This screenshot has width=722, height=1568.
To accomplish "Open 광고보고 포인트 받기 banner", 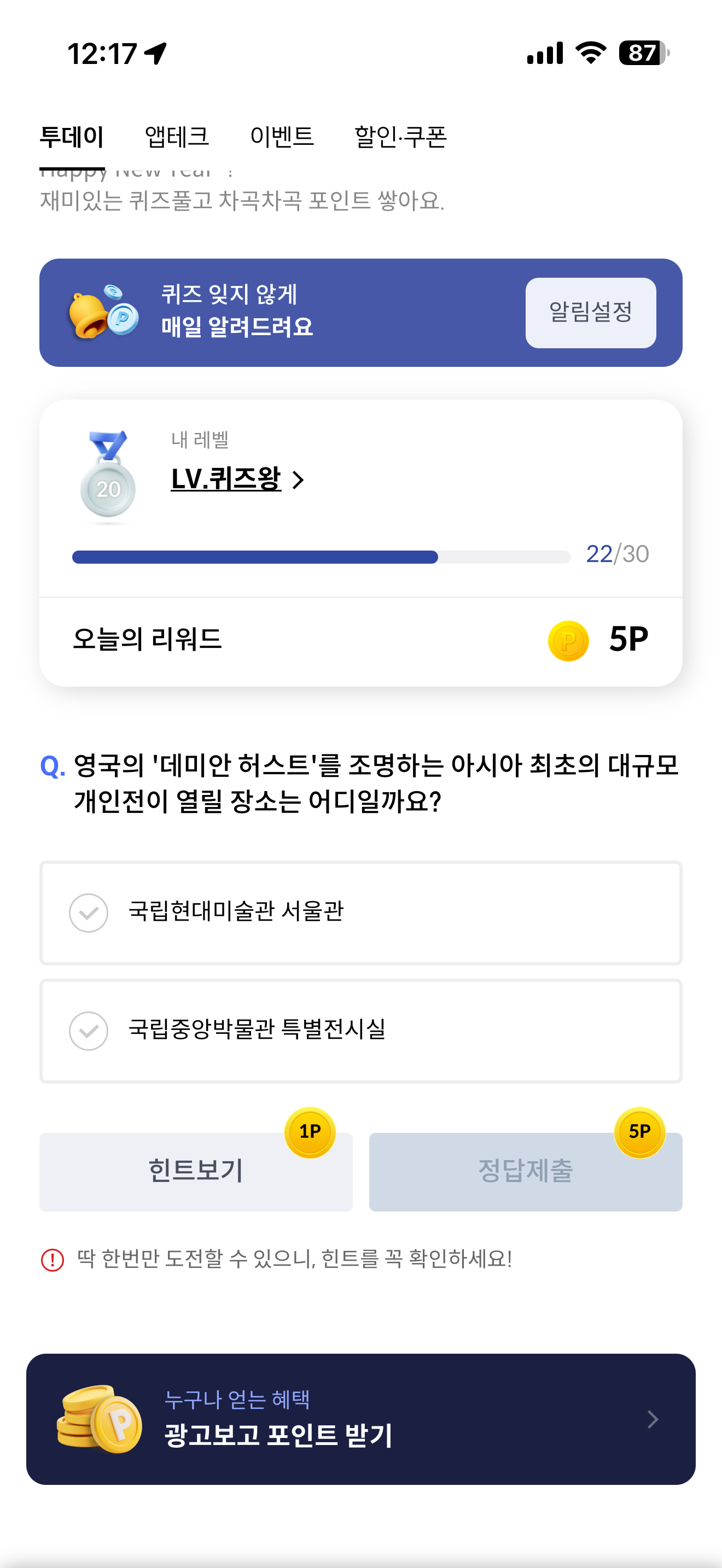I will pyautogui.click(x=360, y=1419).
